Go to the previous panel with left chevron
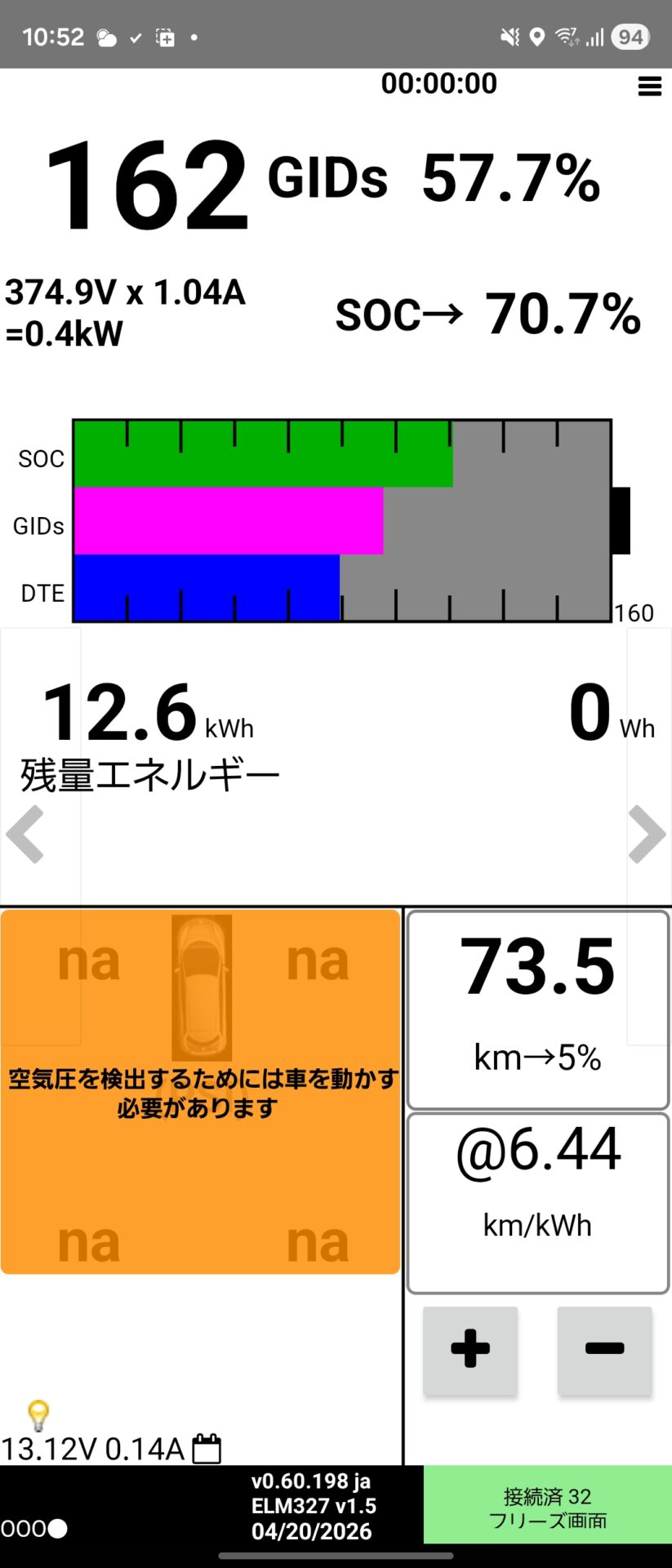 pyautogui.click(x=24, y=834)
